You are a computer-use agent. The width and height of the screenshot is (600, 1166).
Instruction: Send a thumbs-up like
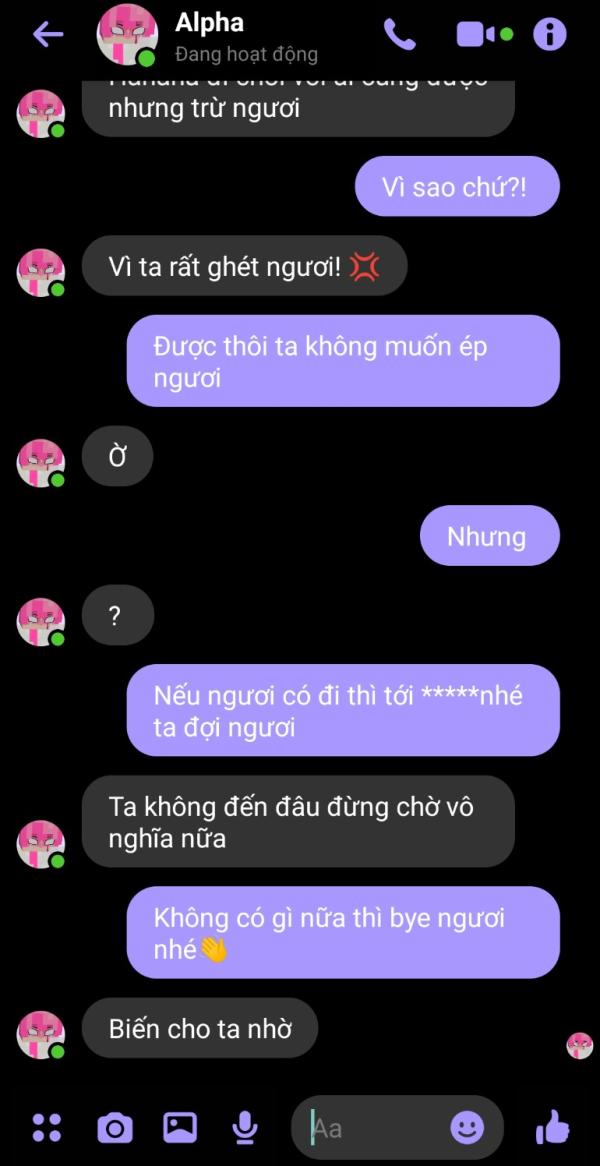[552, 1127]
